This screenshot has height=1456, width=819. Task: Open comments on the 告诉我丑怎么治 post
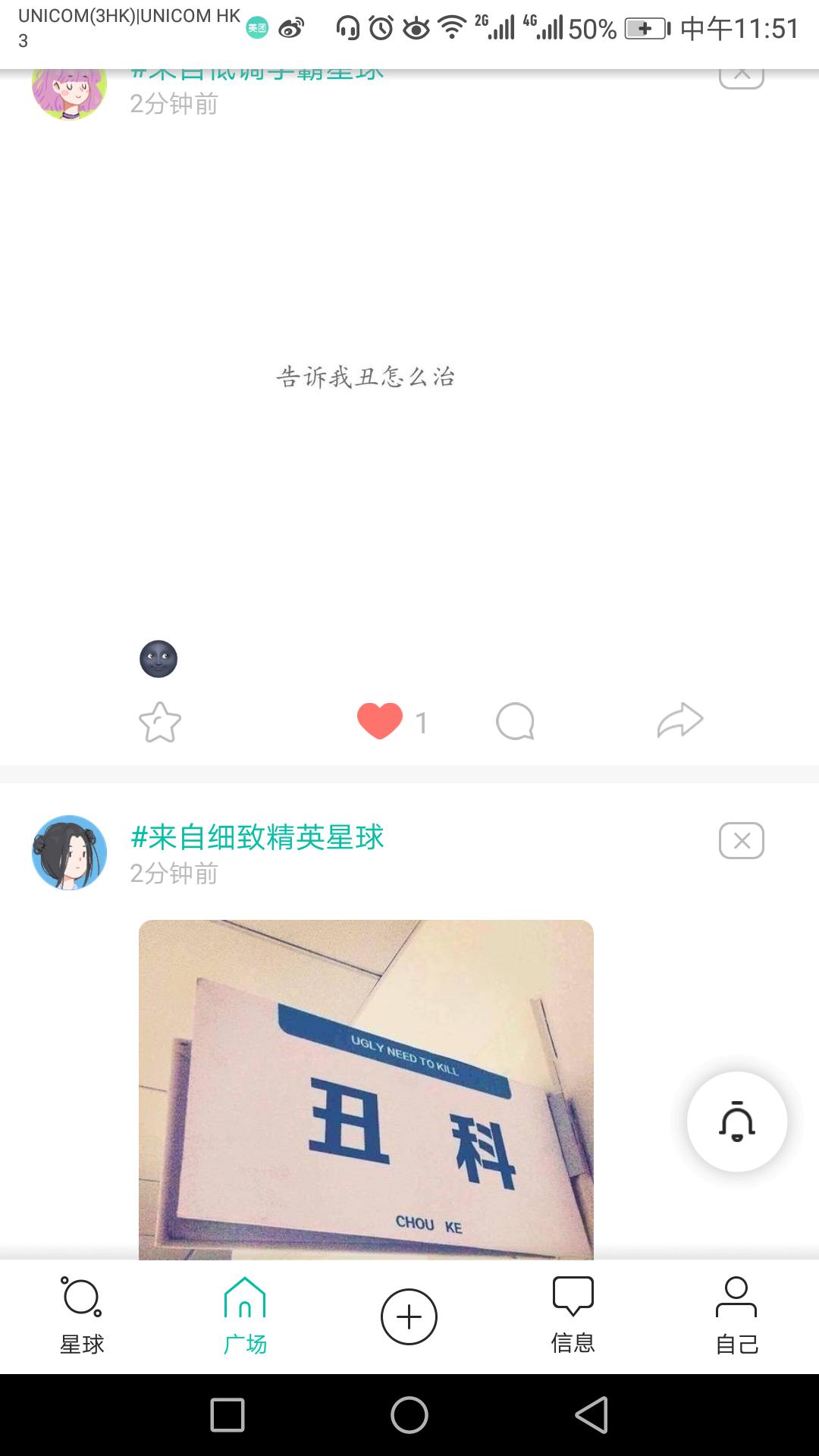coord(515,721)
